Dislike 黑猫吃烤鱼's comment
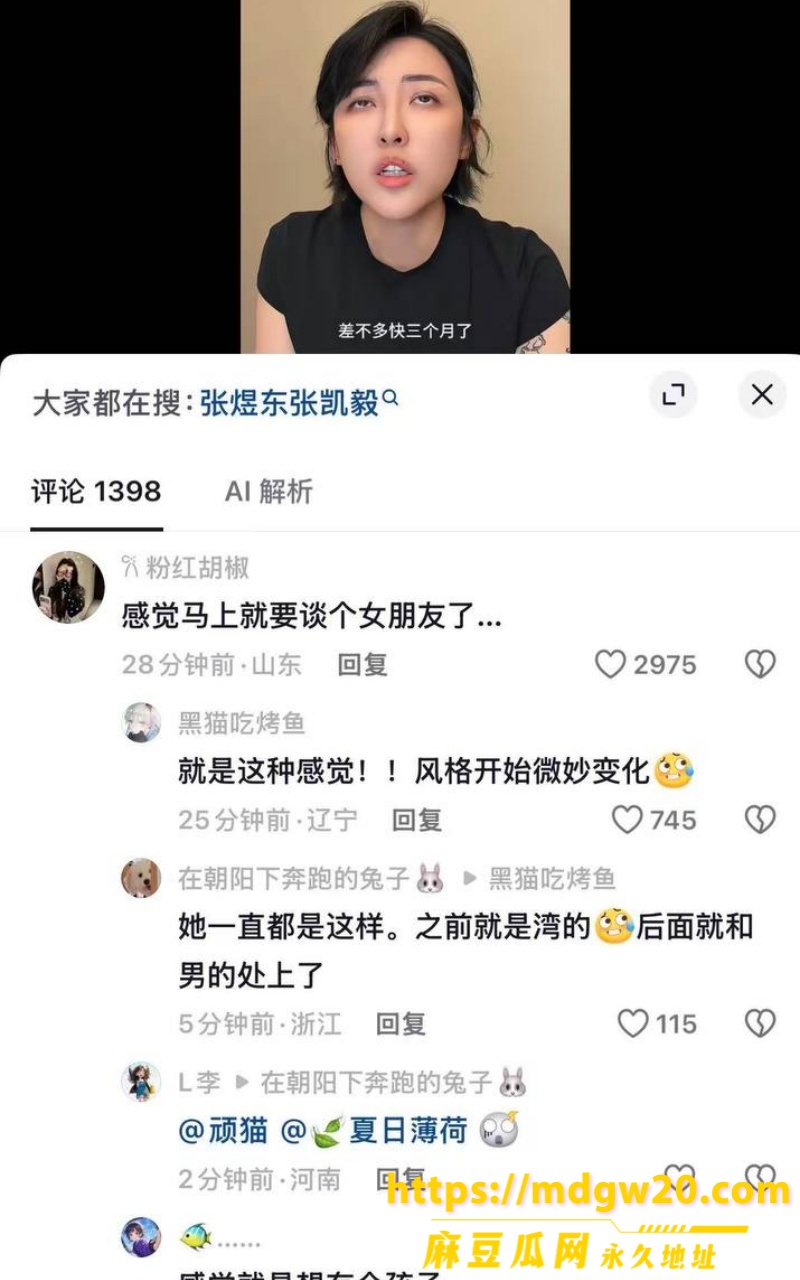 (761, 820)
